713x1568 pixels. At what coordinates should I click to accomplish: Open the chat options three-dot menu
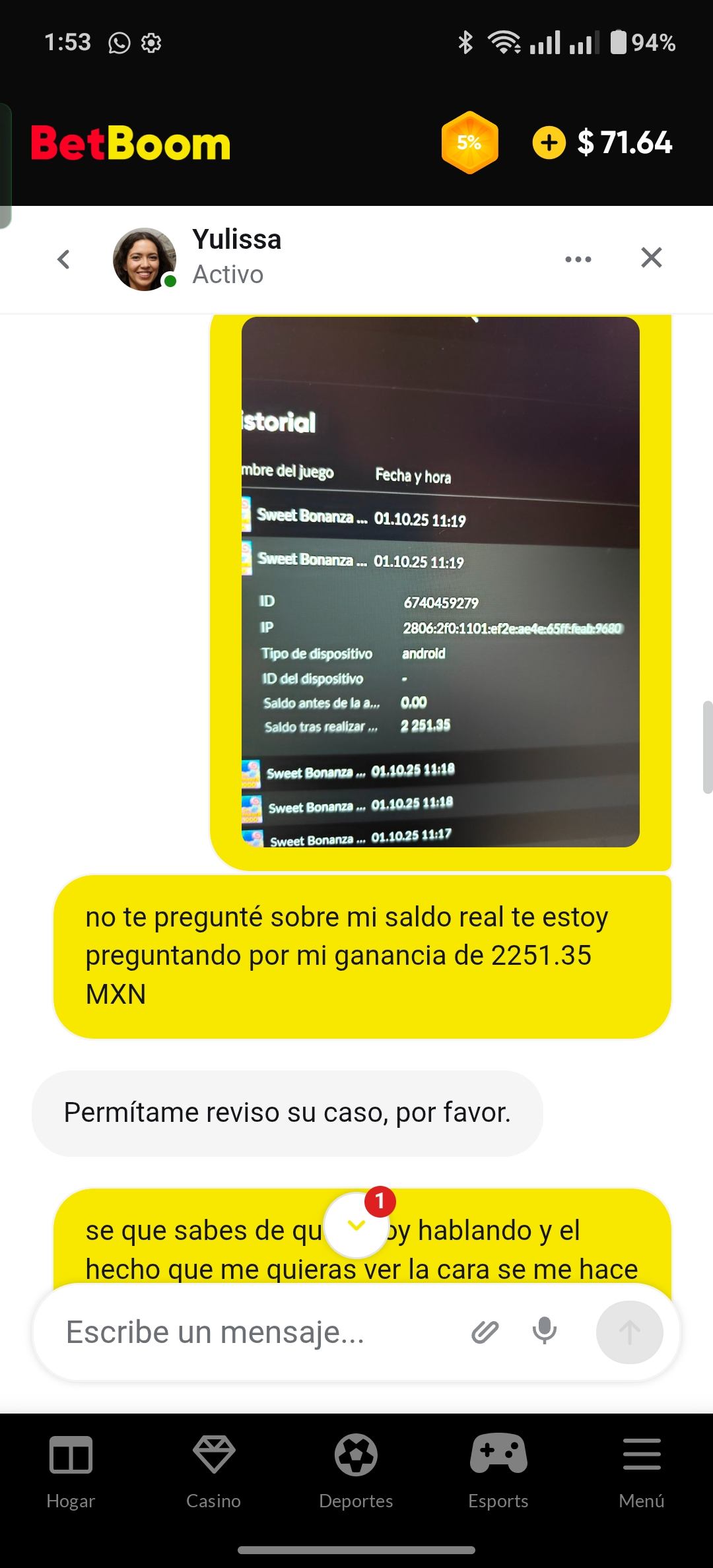point(578,259)
